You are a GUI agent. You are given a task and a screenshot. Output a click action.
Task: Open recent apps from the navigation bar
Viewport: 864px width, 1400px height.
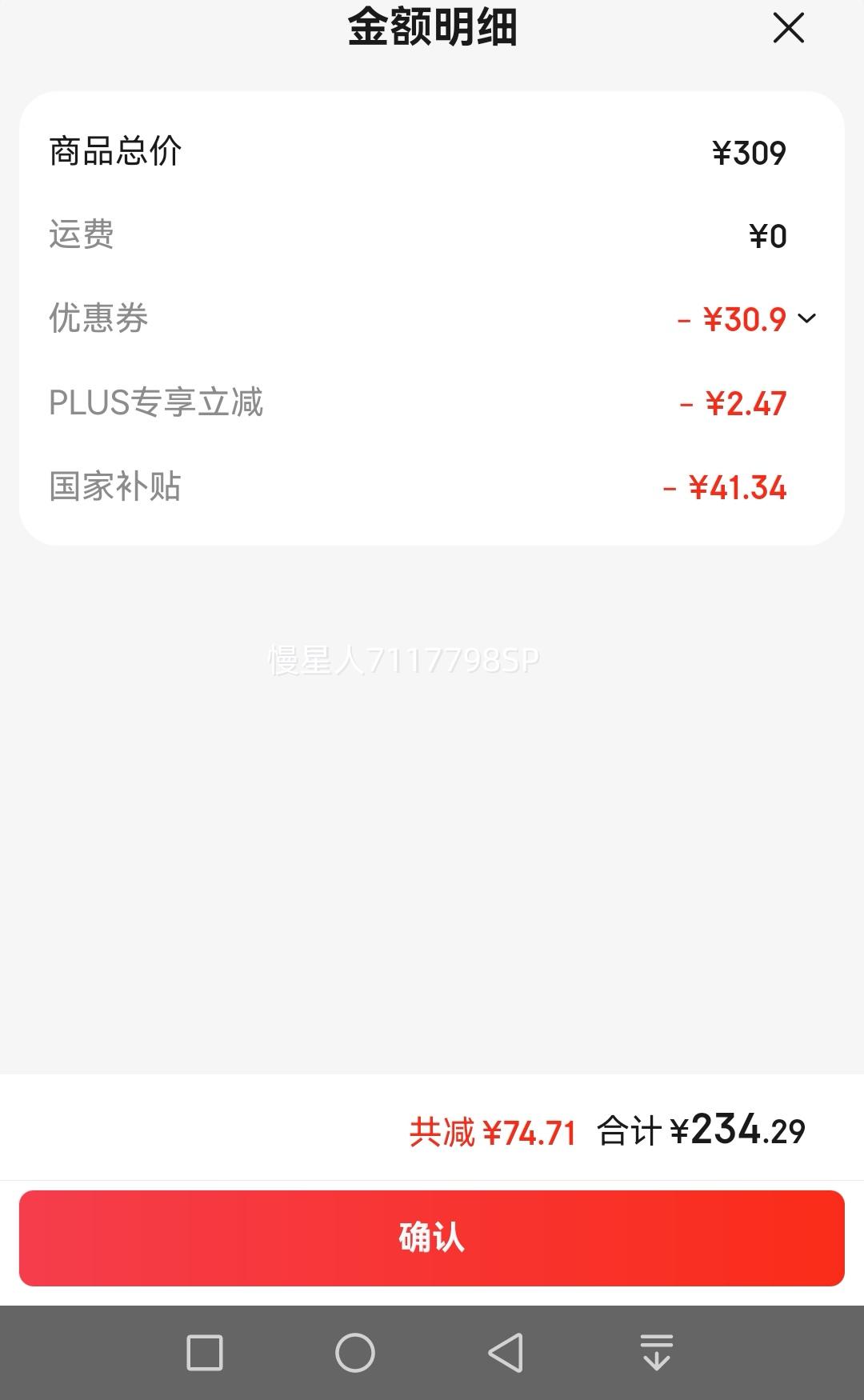205,1353
